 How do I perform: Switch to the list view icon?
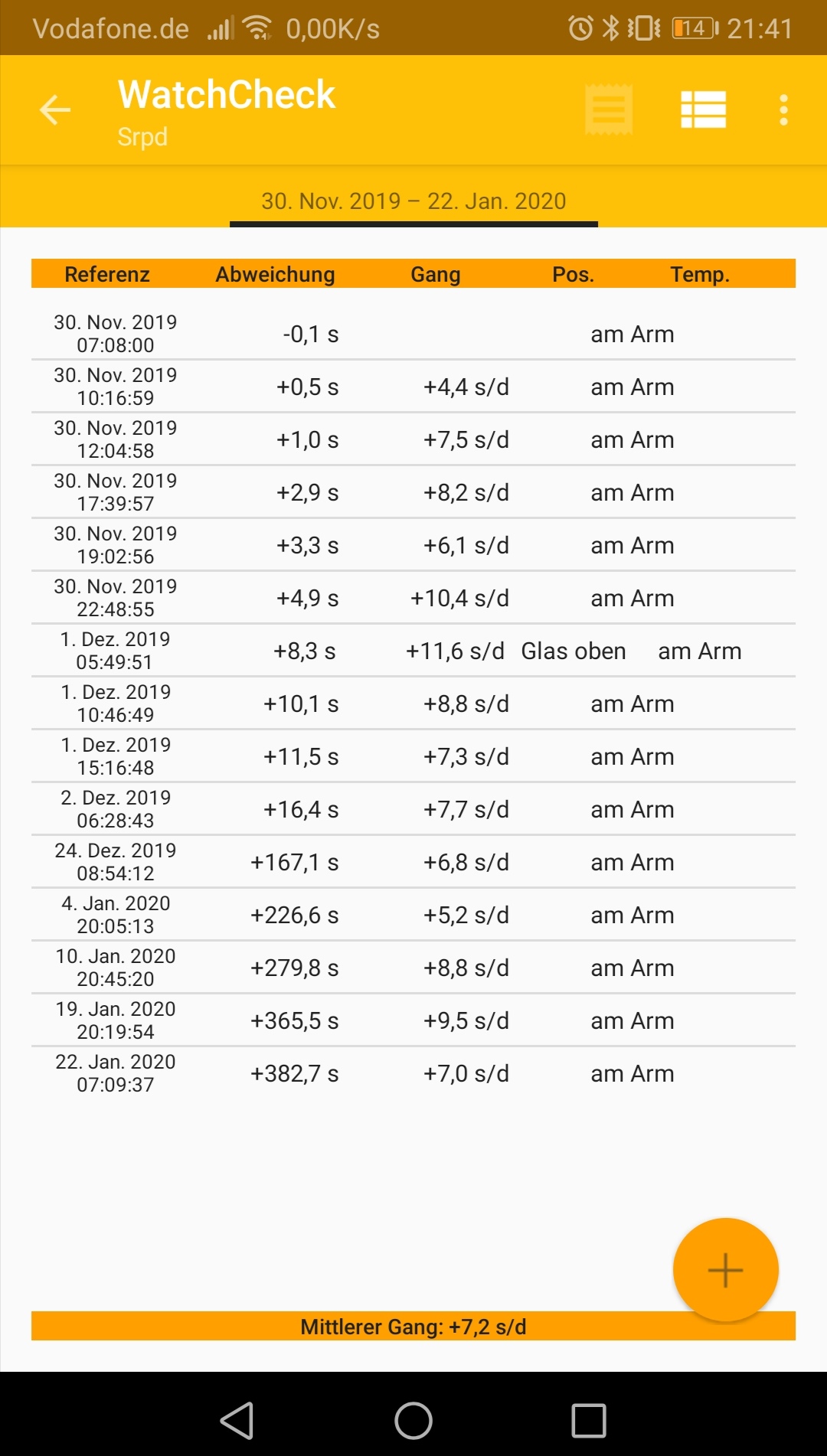[703, 110]
